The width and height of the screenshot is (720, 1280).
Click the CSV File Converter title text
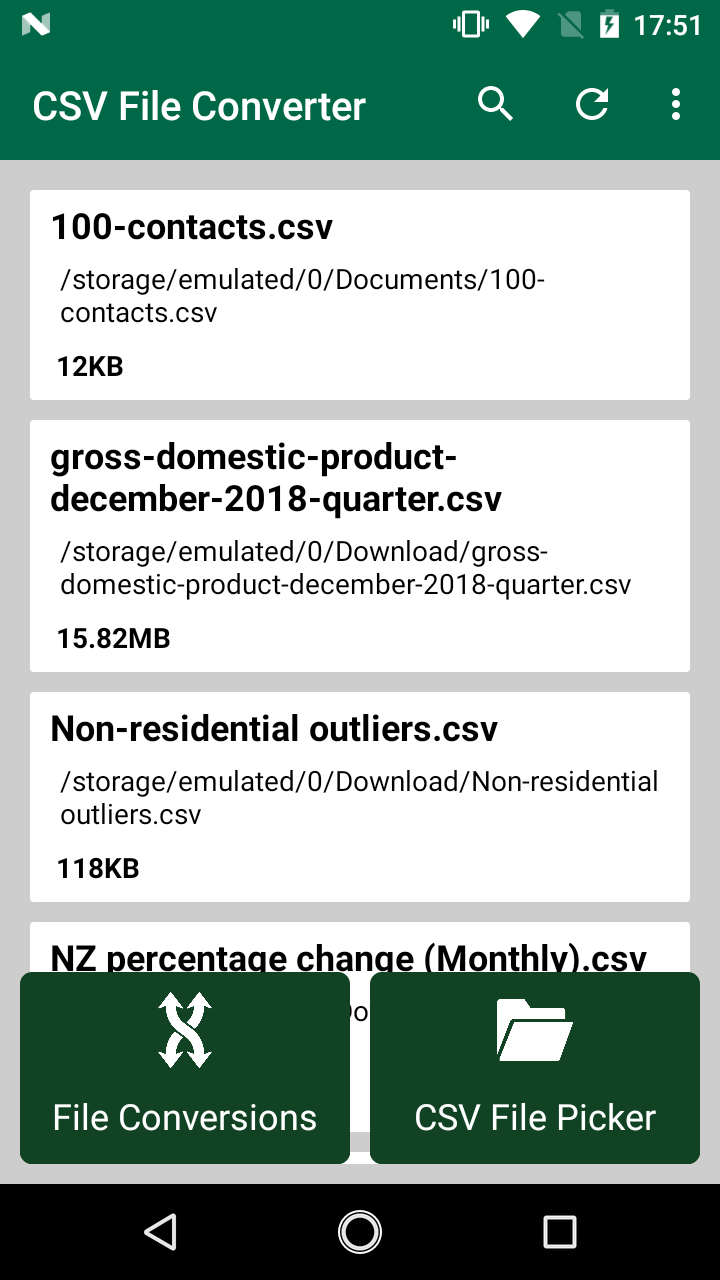(x=198, y=104)
